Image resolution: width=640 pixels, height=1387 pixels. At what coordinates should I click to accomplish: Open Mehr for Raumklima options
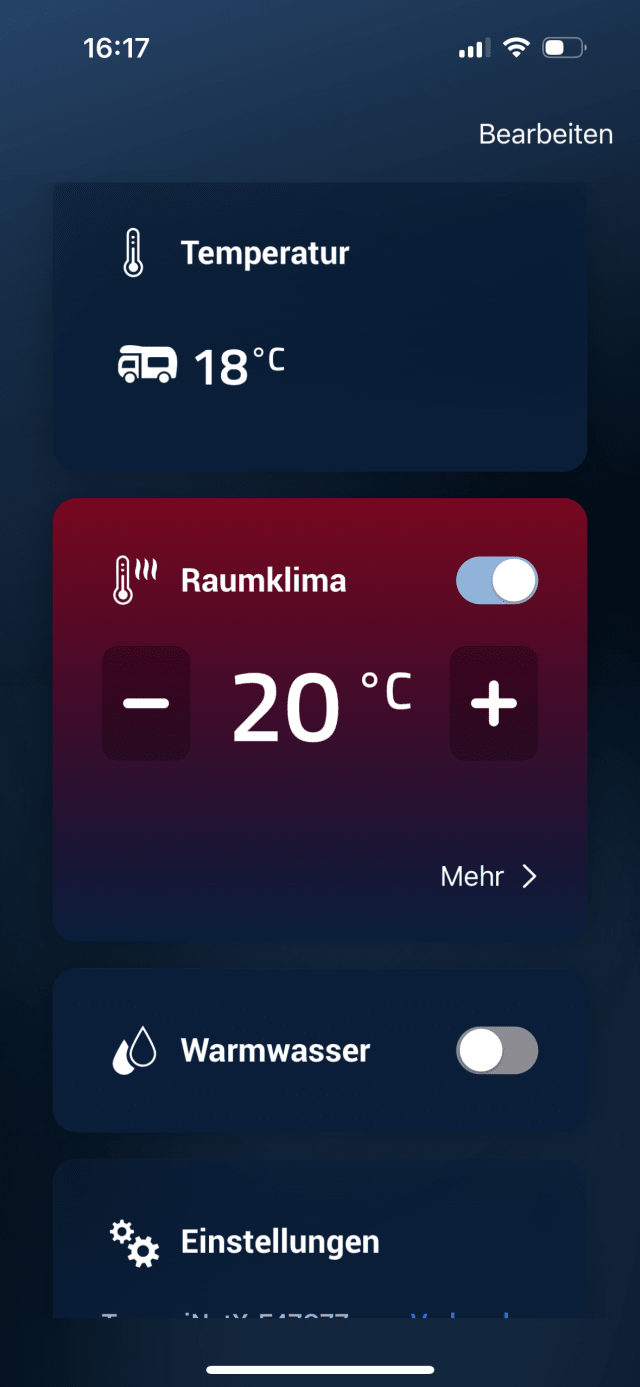(489, 877)
